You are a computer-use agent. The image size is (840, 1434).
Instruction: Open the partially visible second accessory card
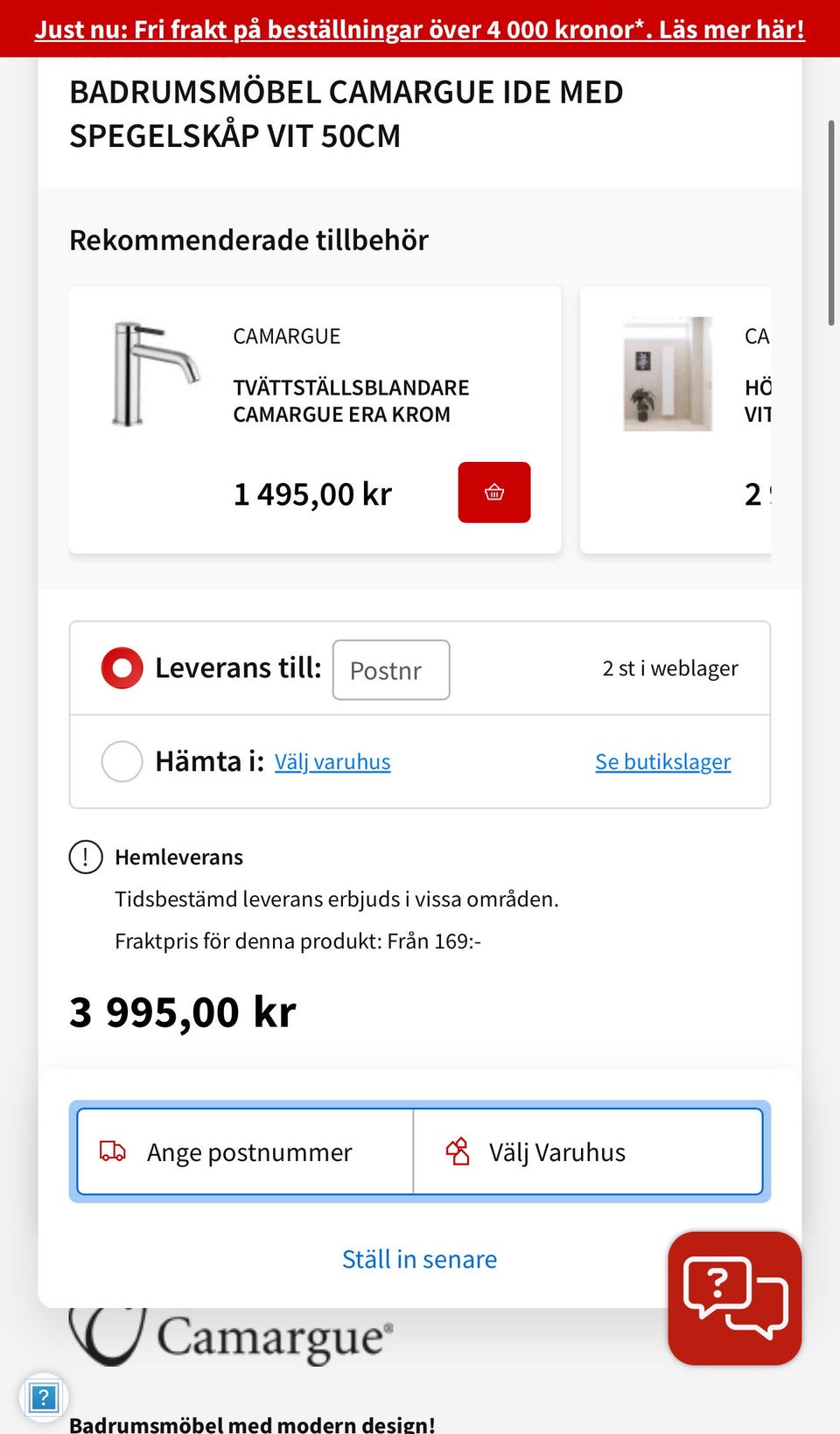(x=675, y=420)
